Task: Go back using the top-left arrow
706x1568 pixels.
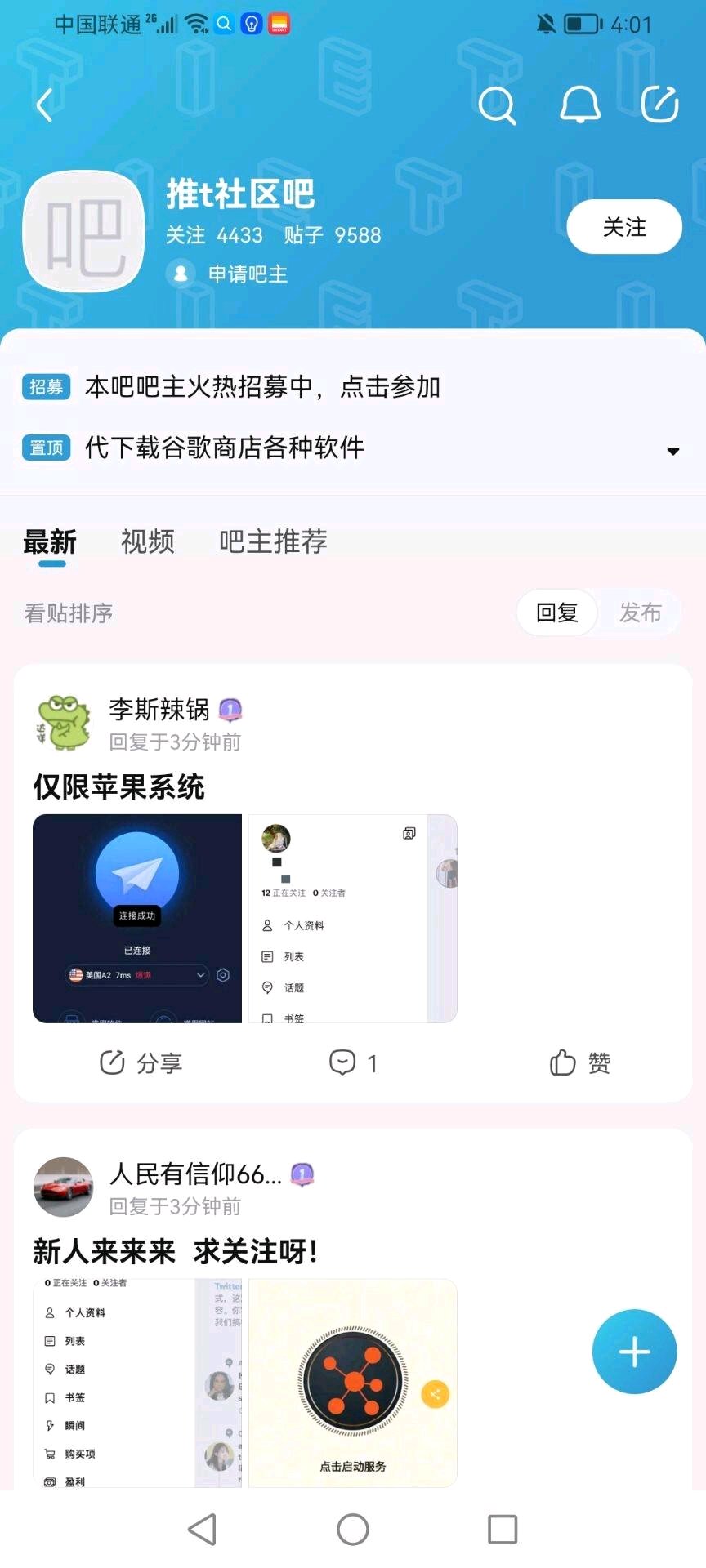Action: pos(45,105)
